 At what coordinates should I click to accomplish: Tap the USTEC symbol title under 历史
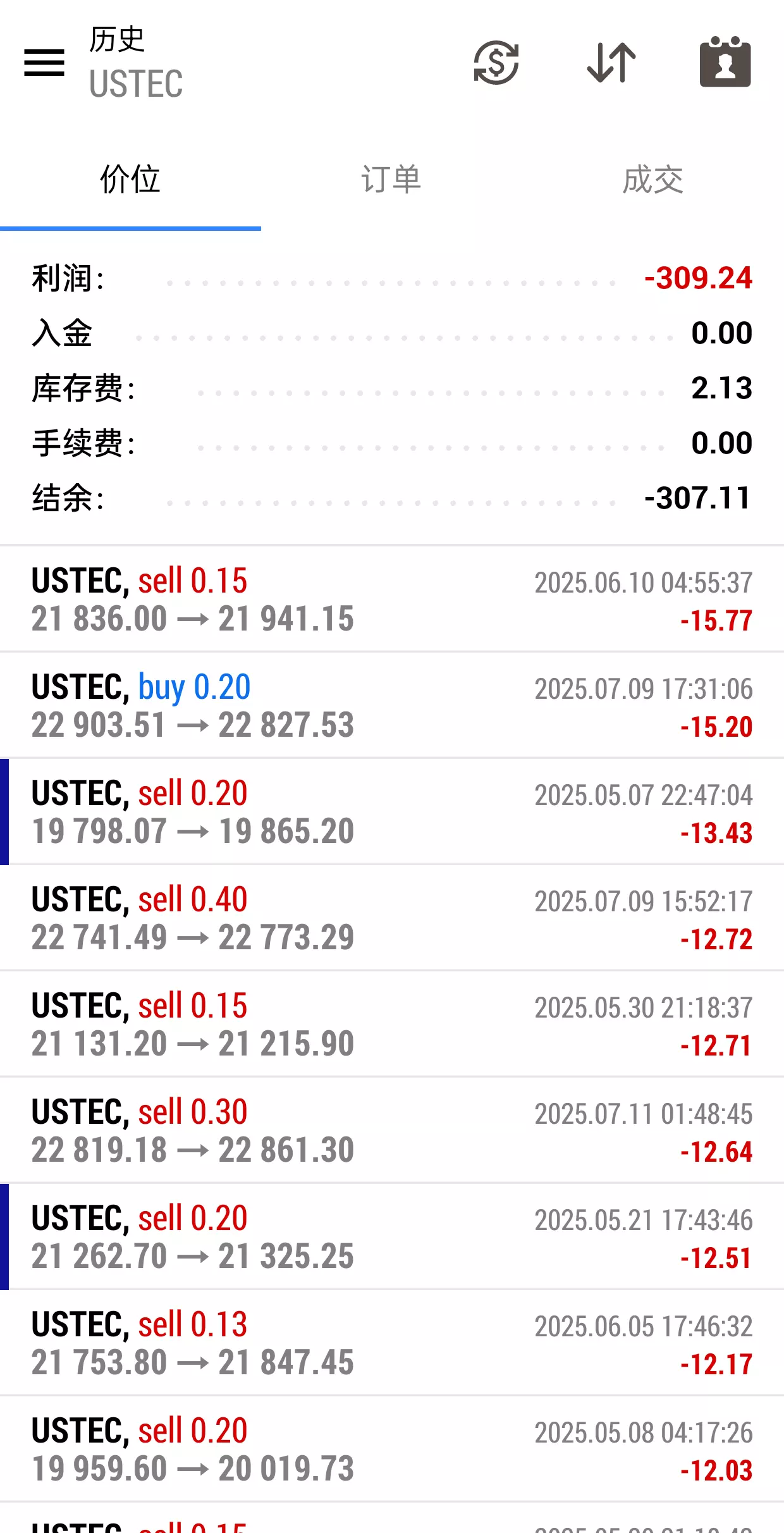(135, 84)
